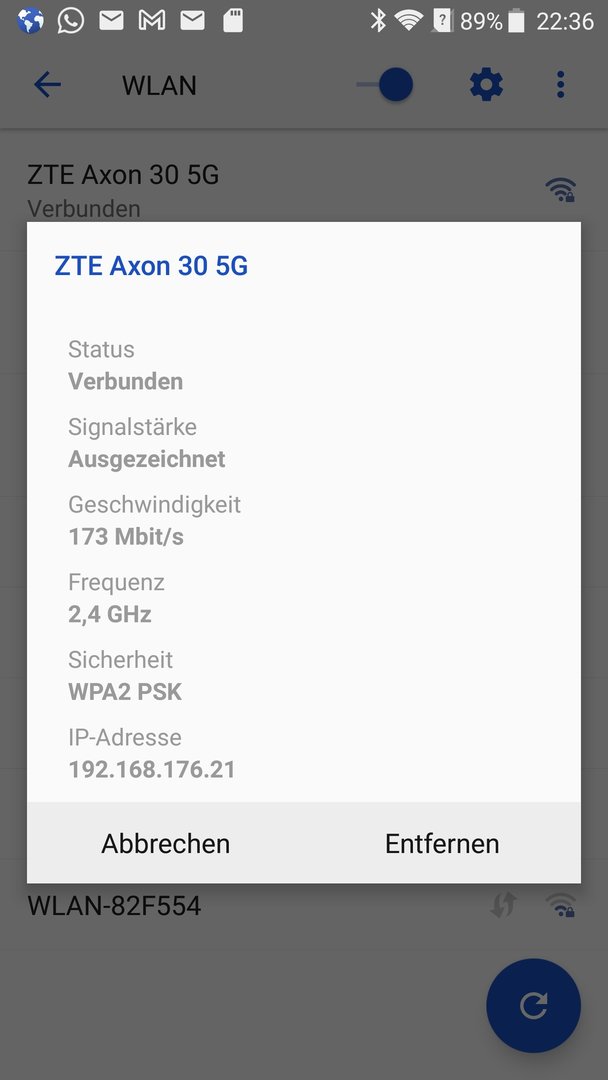Tap Entfernen to forget this network

pos(442,843)
